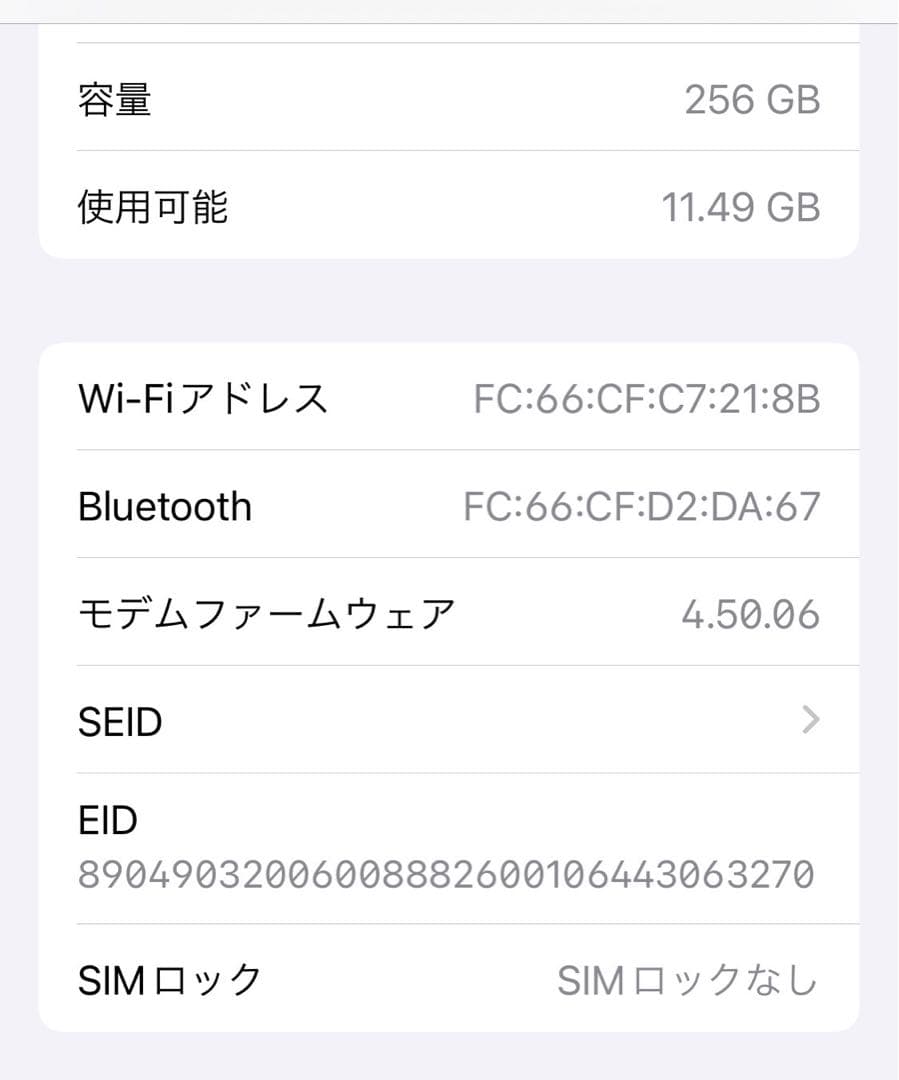Select the SIMロック row
Screen dimensions: 899x1080
point(450,980)
